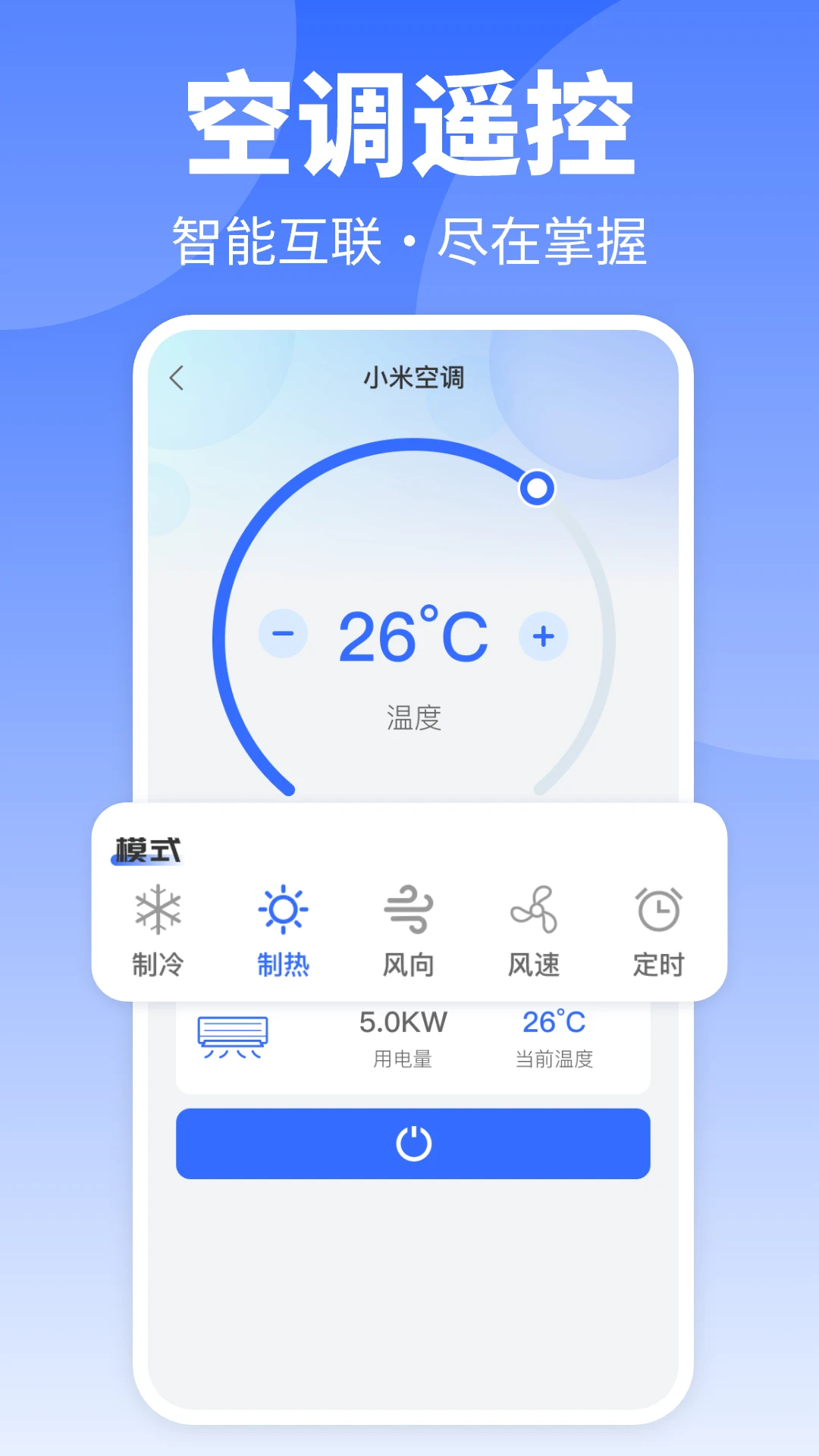The image size is (819, 1456).
Task: Activate 风向 swing mode option
Action: [x=407, y=963]
